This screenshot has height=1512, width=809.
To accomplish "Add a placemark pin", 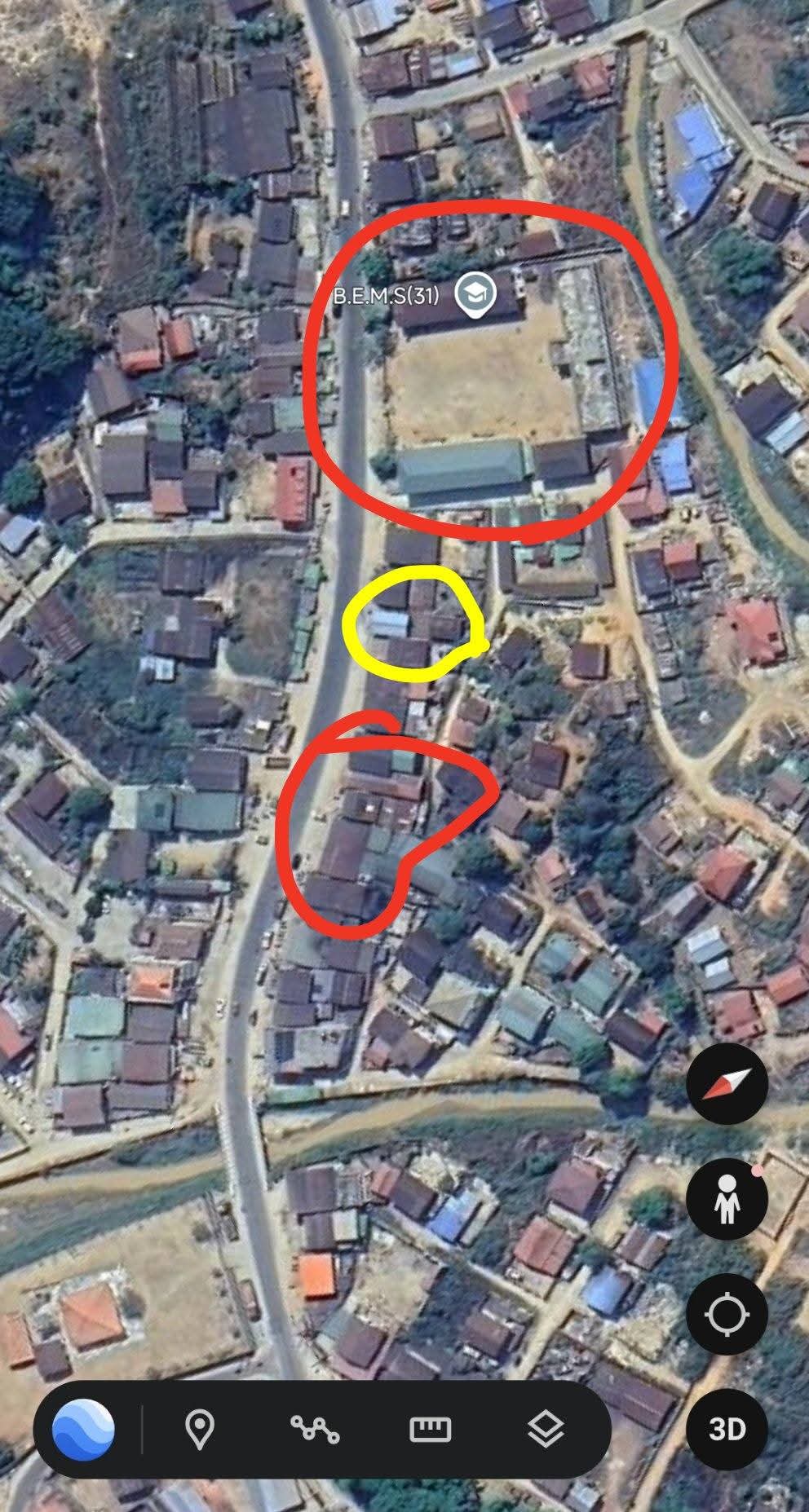I will tap(199, 1429).
